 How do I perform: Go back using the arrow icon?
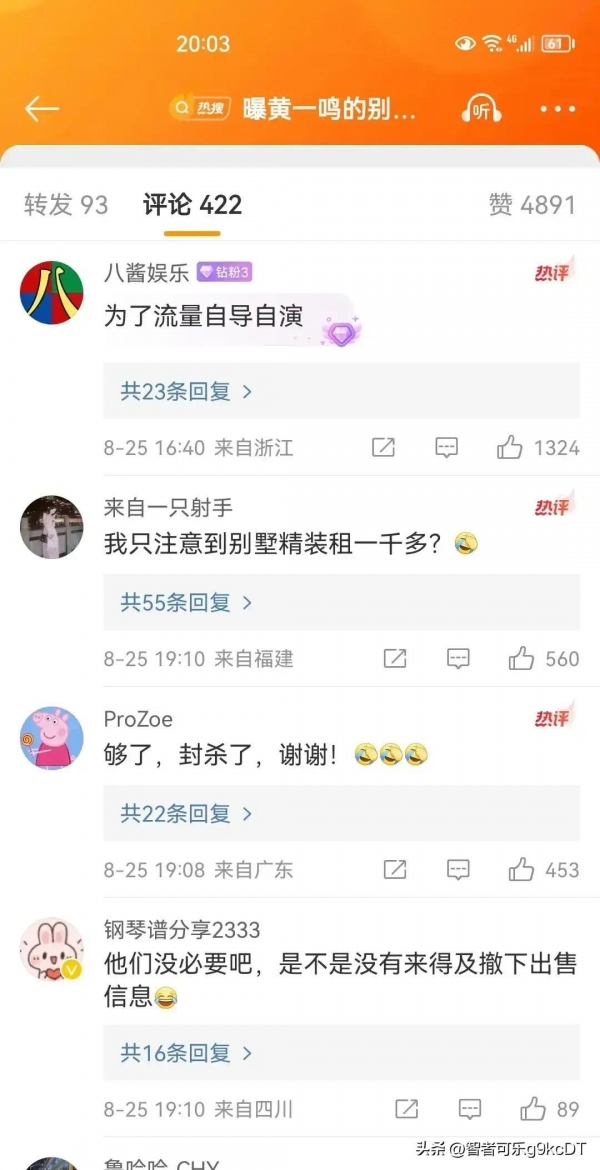click(x=42, y=109)
